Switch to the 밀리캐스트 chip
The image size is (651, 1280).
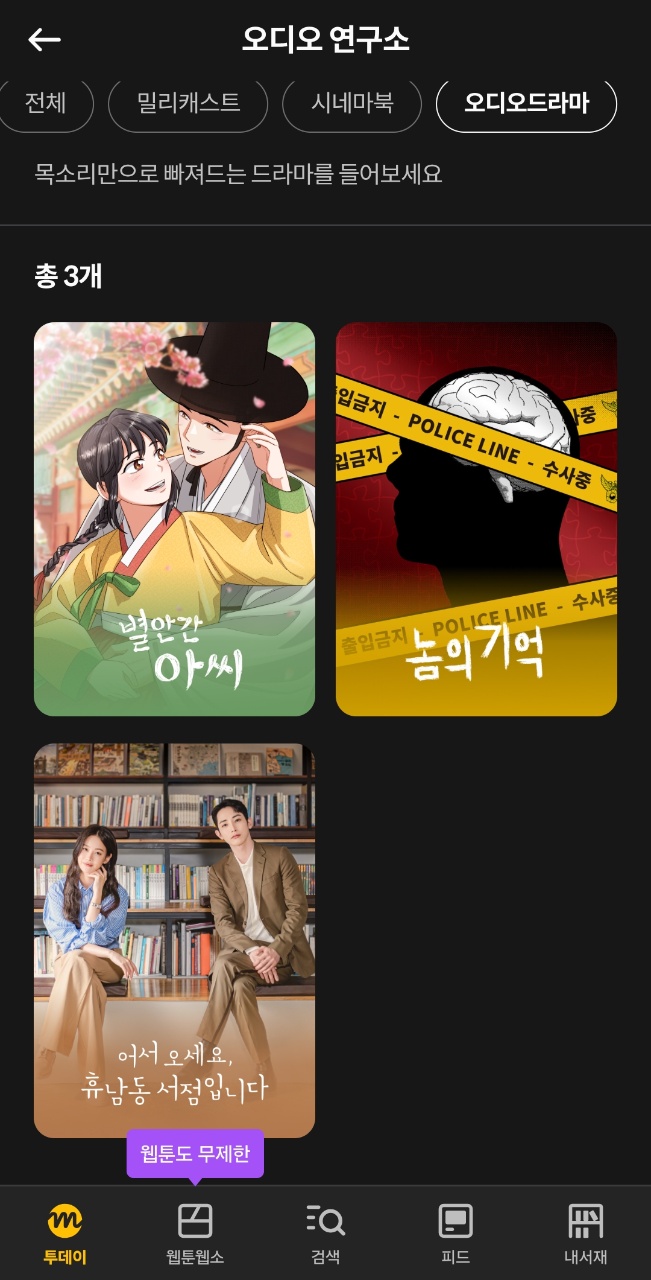pyautogui.click(x=188, y=104)
